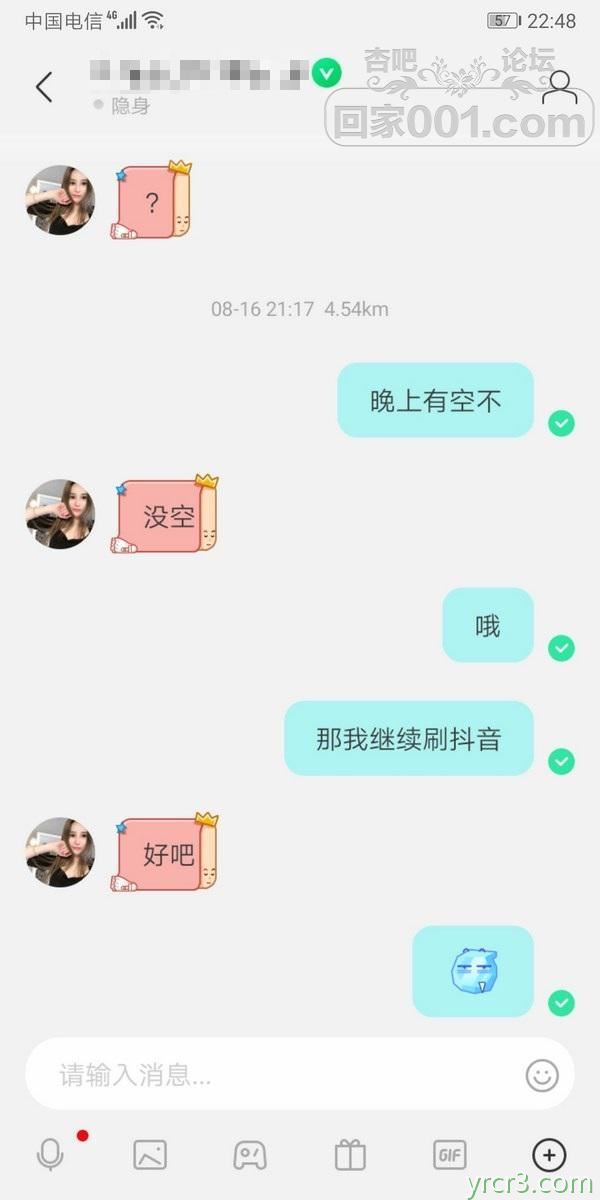Viewport: 600px width, 1200px height.
Task: Open more options with the plus icon
Action: 549,1155
